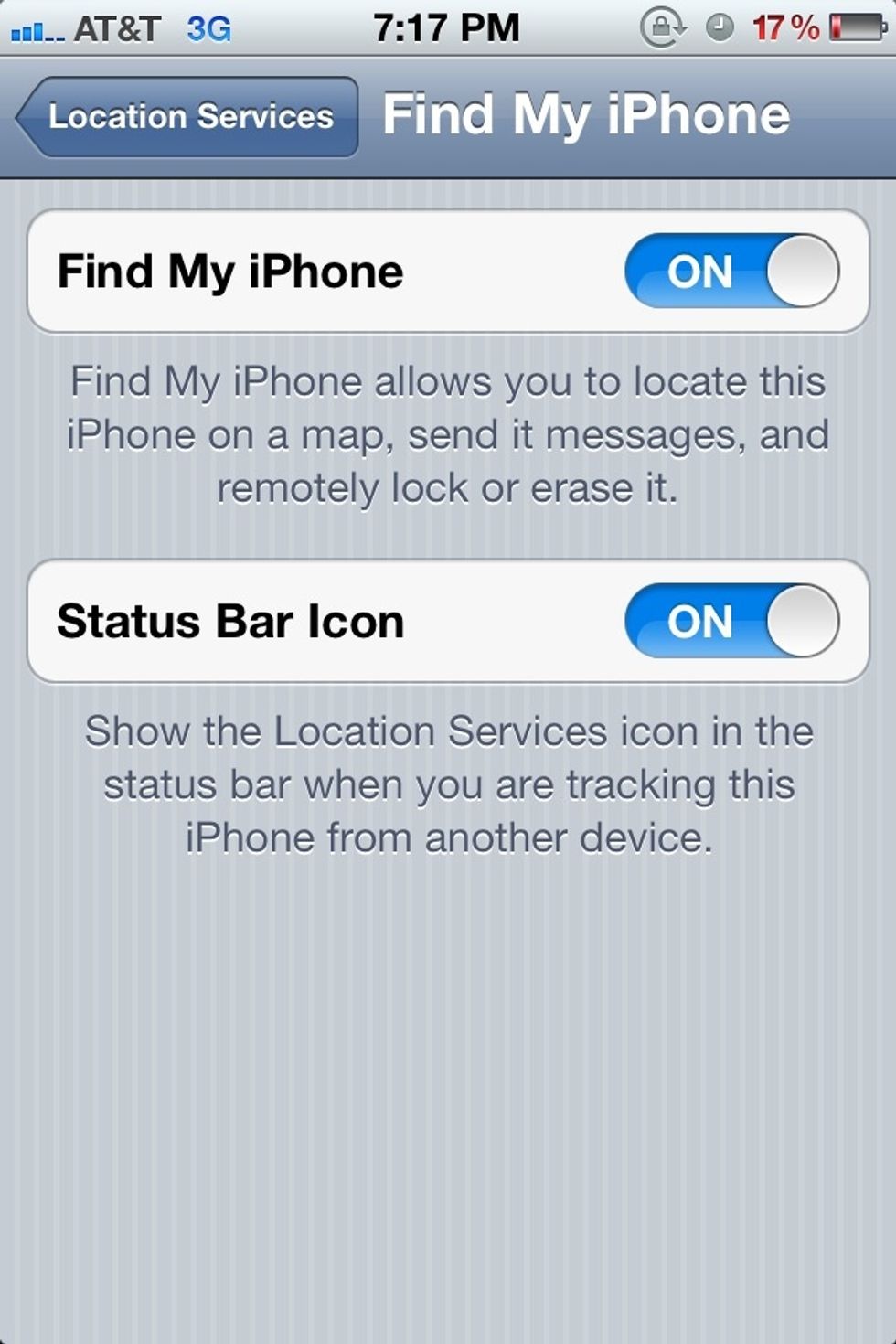Tap the alarm clock icon in the status bar
This screenshot has width=896, height=1344.
coord(719,27)
